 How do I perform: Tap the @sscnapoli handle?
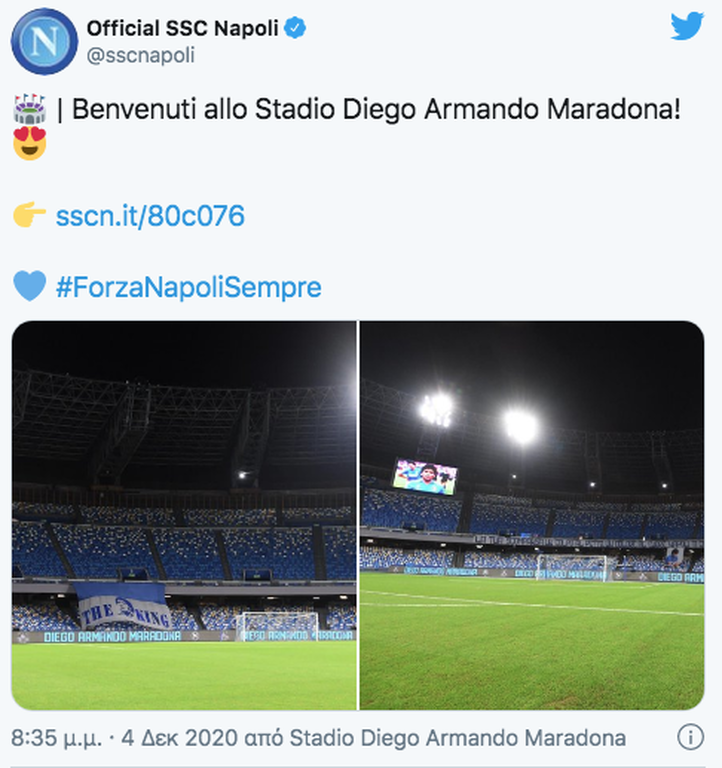tap(140, 56)
